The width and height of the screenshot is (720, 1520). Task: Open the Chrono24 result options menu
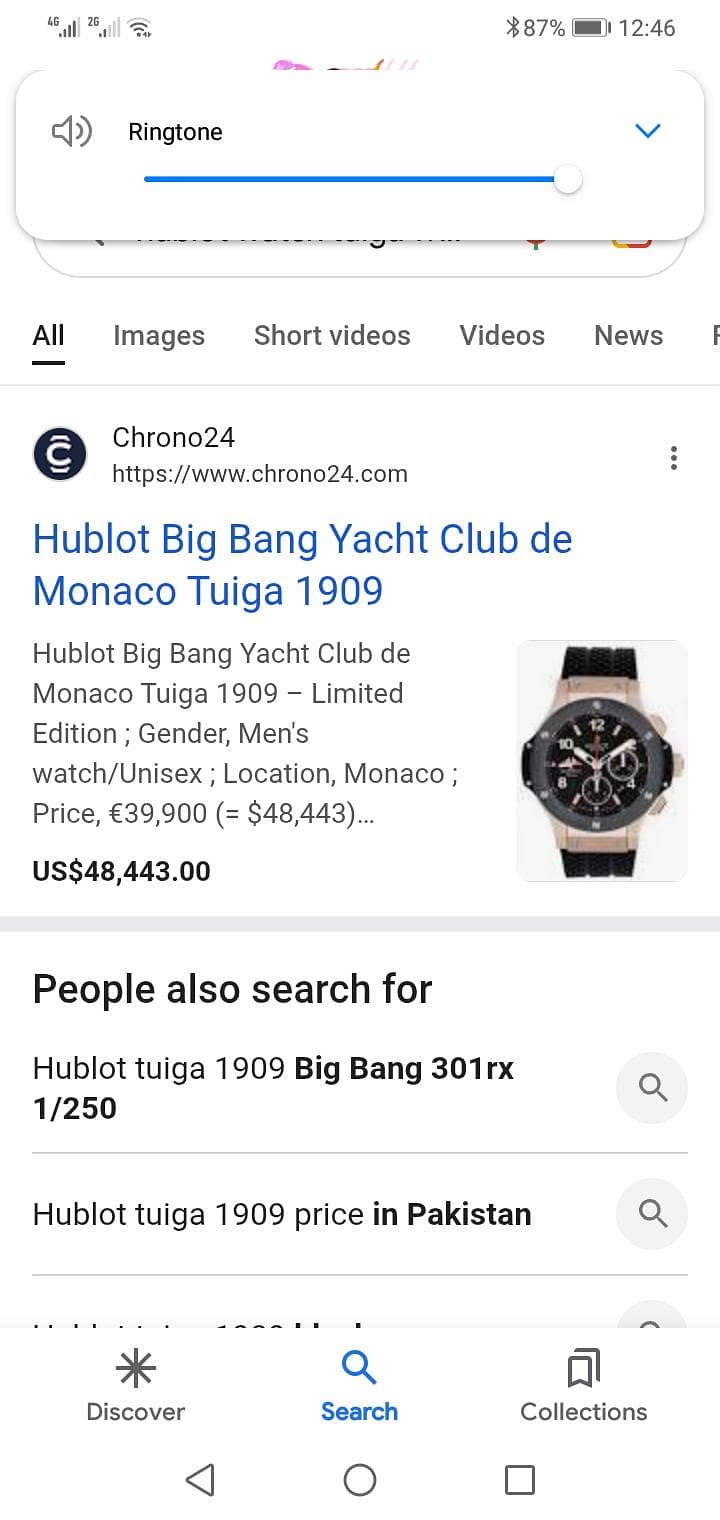[674, 457]
